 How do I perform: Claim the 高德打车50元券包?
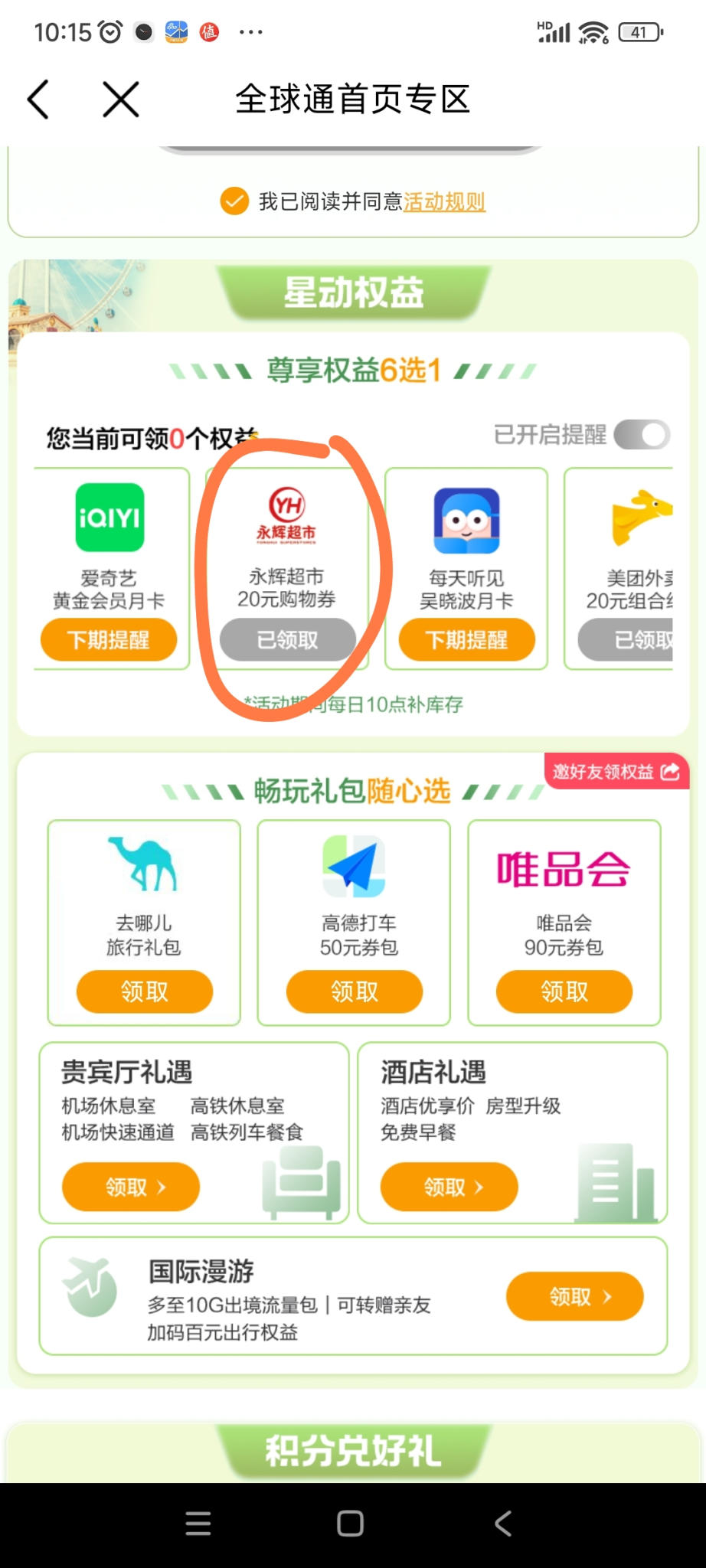pos(354,991)
